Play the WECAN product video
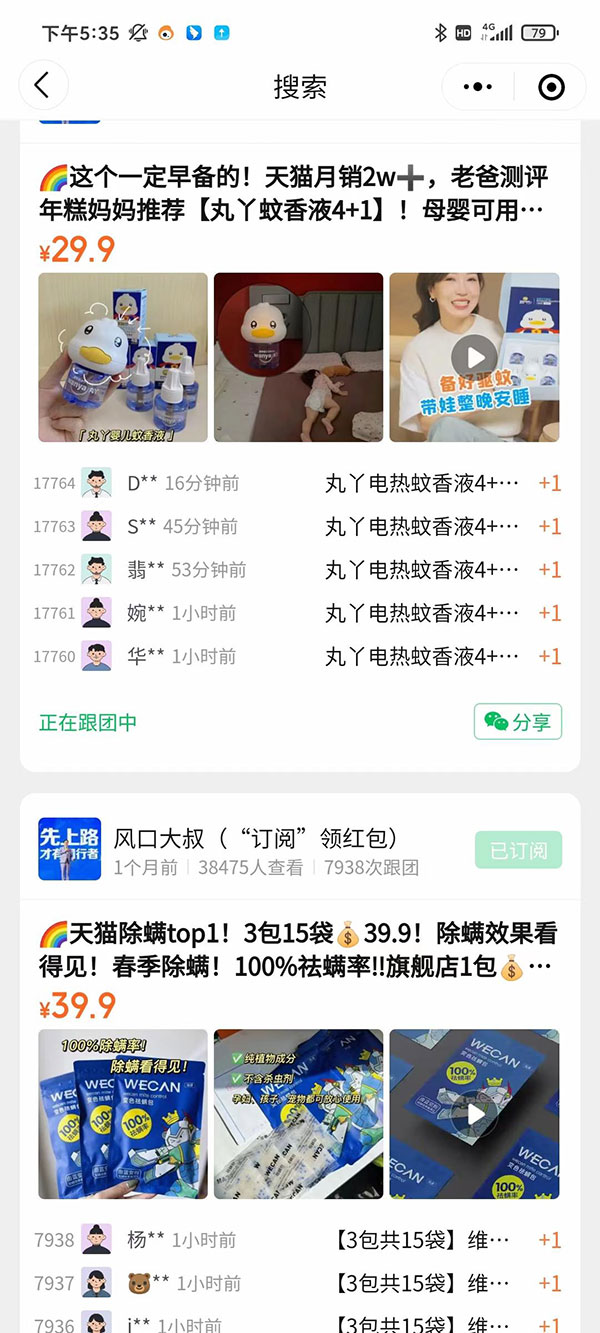600x1333 pixels. point(475,1114)
